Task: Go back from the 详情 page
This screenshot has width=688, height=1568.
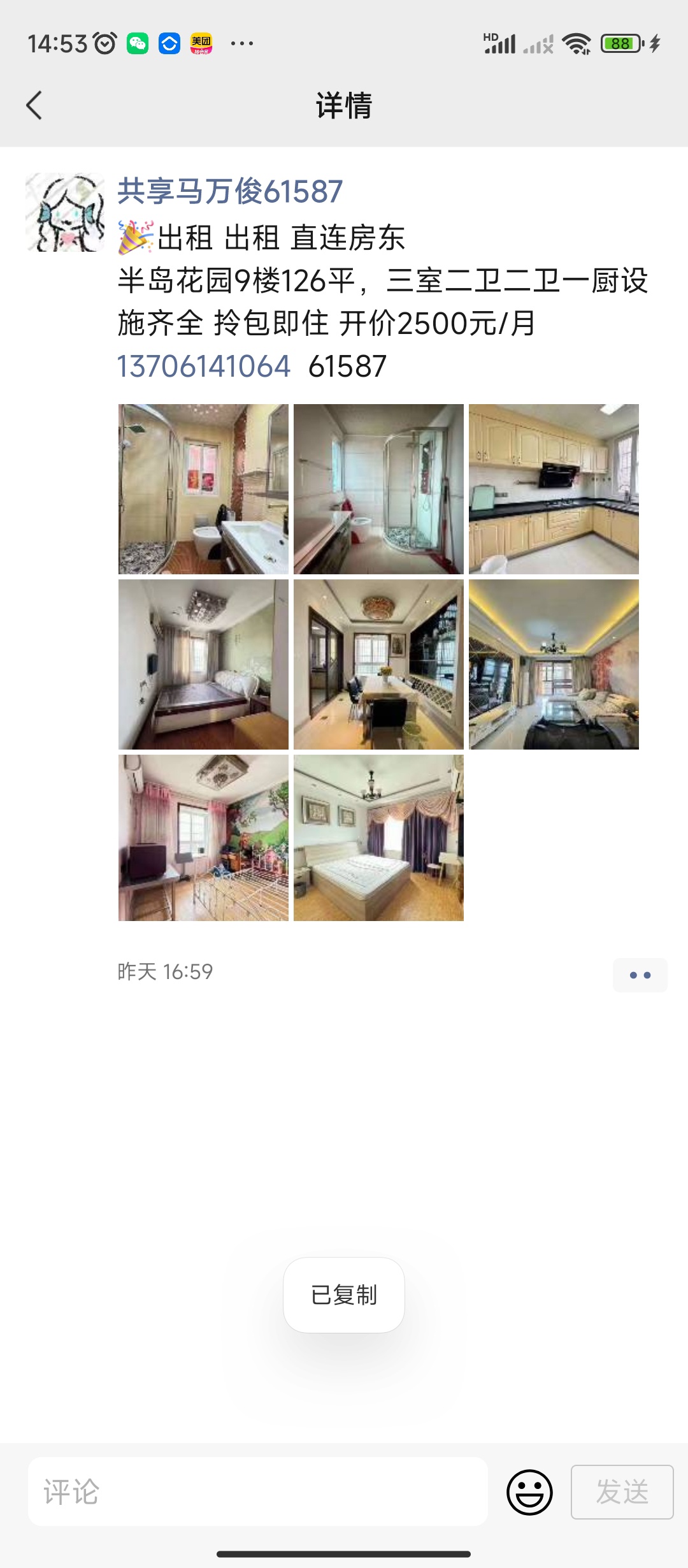Action: (x=34, y=105)
